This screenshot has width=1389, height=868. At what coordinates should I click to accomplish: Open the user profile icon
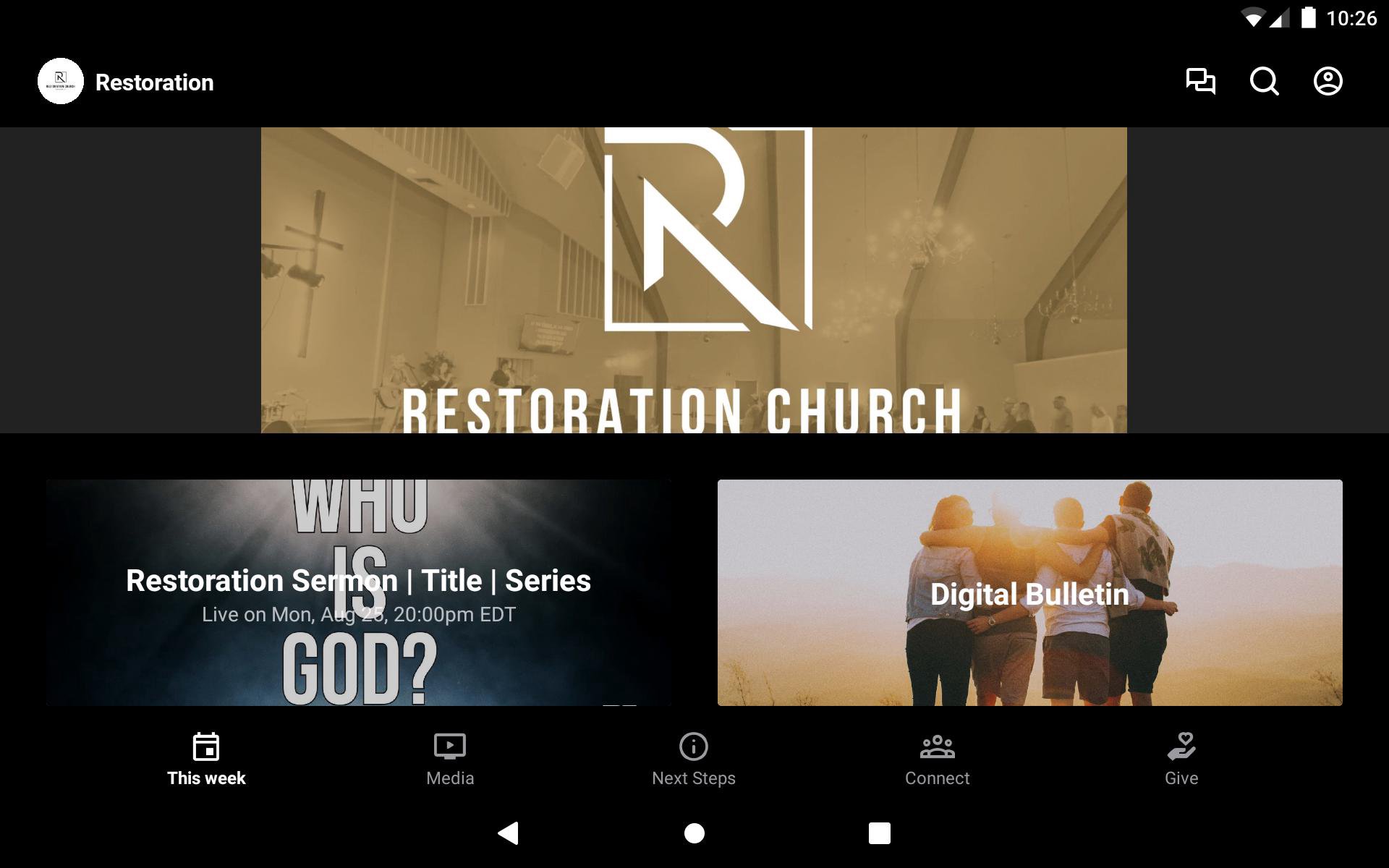point(1328,82)
